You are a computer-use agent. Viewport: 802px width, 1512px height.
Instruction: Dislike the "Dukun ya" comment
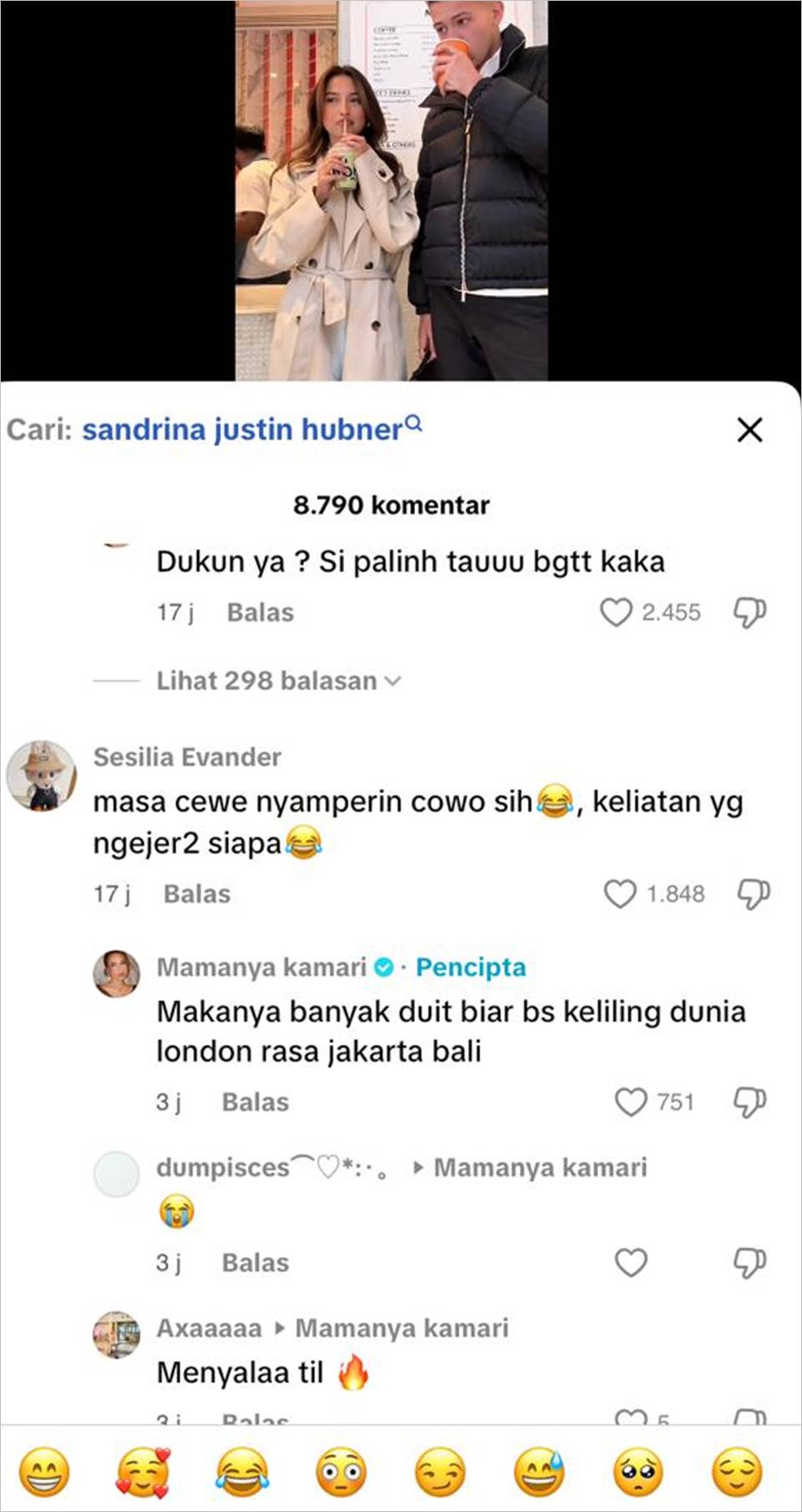(x=749, y=613)
